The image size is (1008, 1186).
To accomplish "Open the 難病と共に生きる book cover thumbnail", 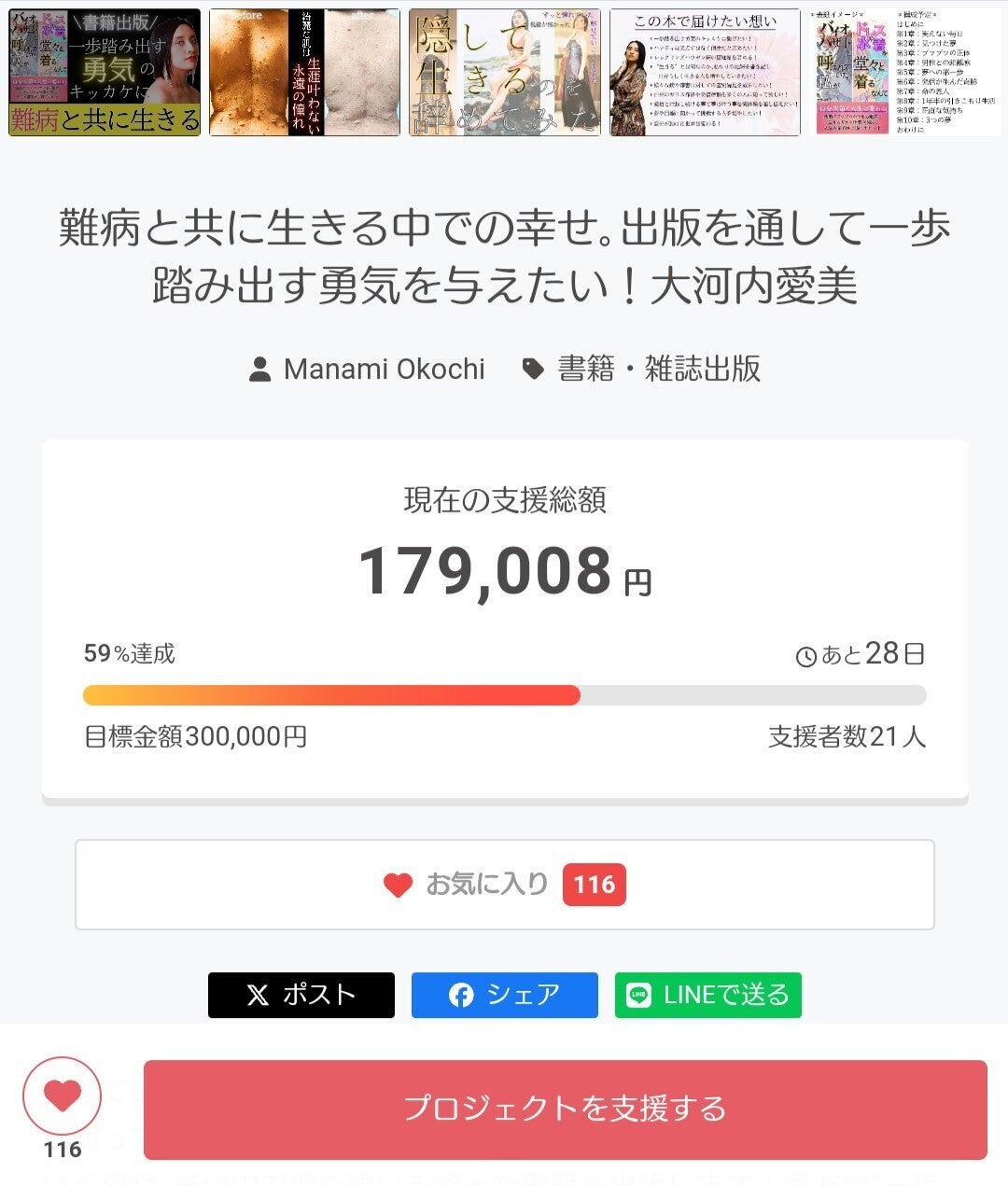I will (x=105, y=73).
